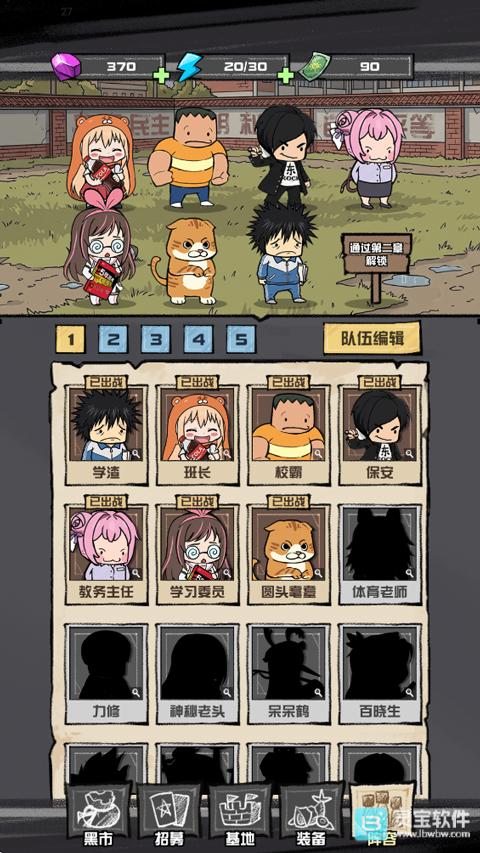This screenshot has height=853, width=480.
Task: Switch to team slot 2
Action: pyautogui.click(x=113, y=339)
